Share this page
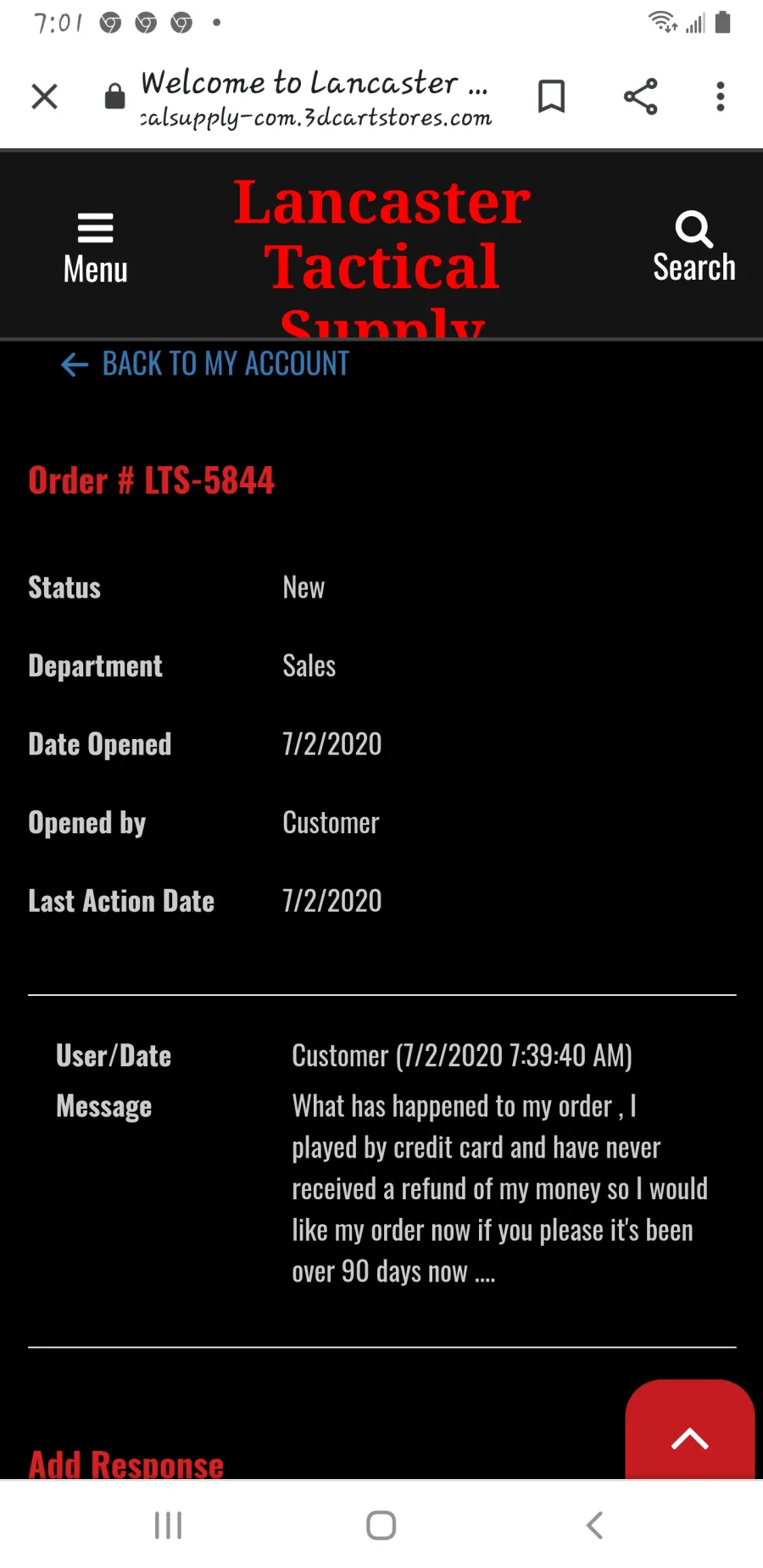This screenshot has height=1568, width=763. pos(640,97)
